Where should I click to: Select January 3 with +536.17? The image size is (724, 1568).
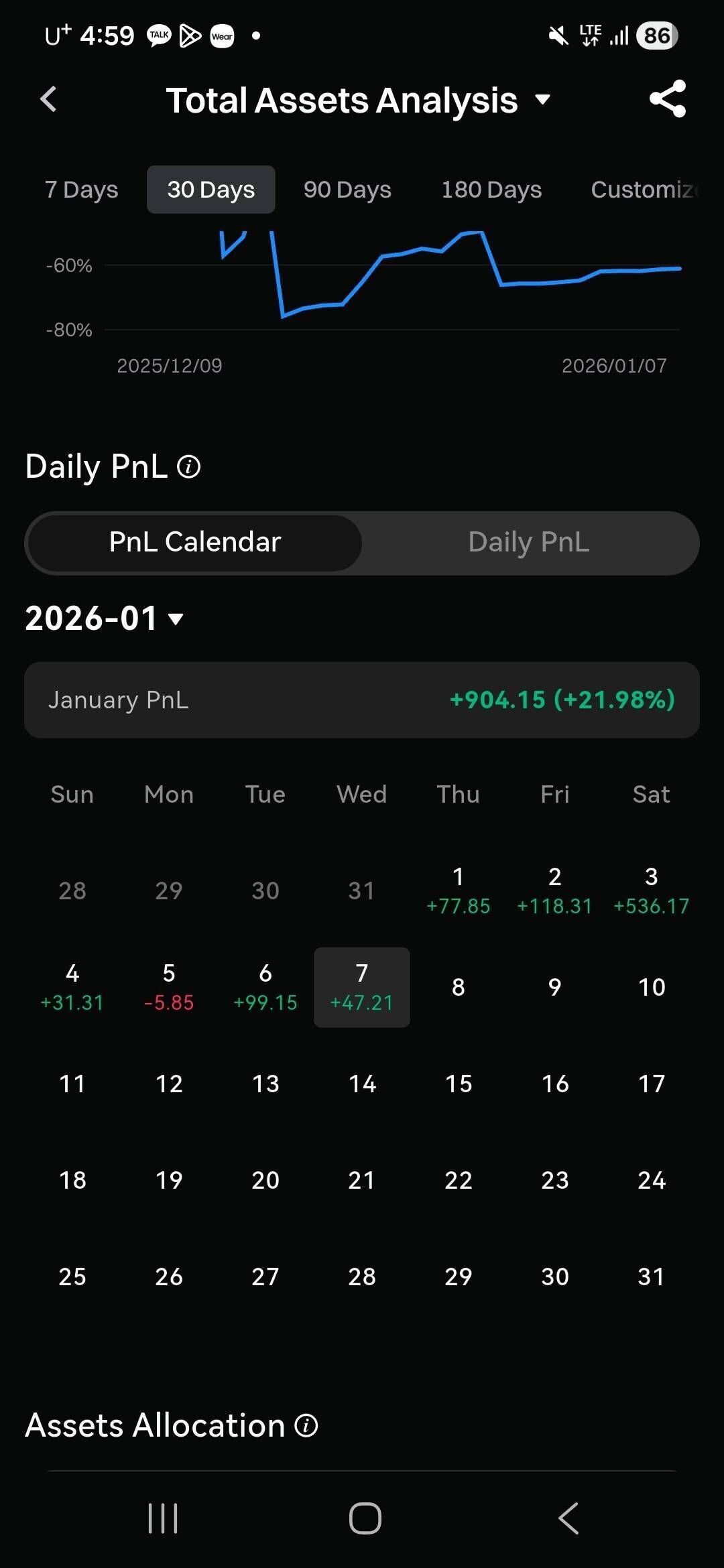(x=651, y=891)
